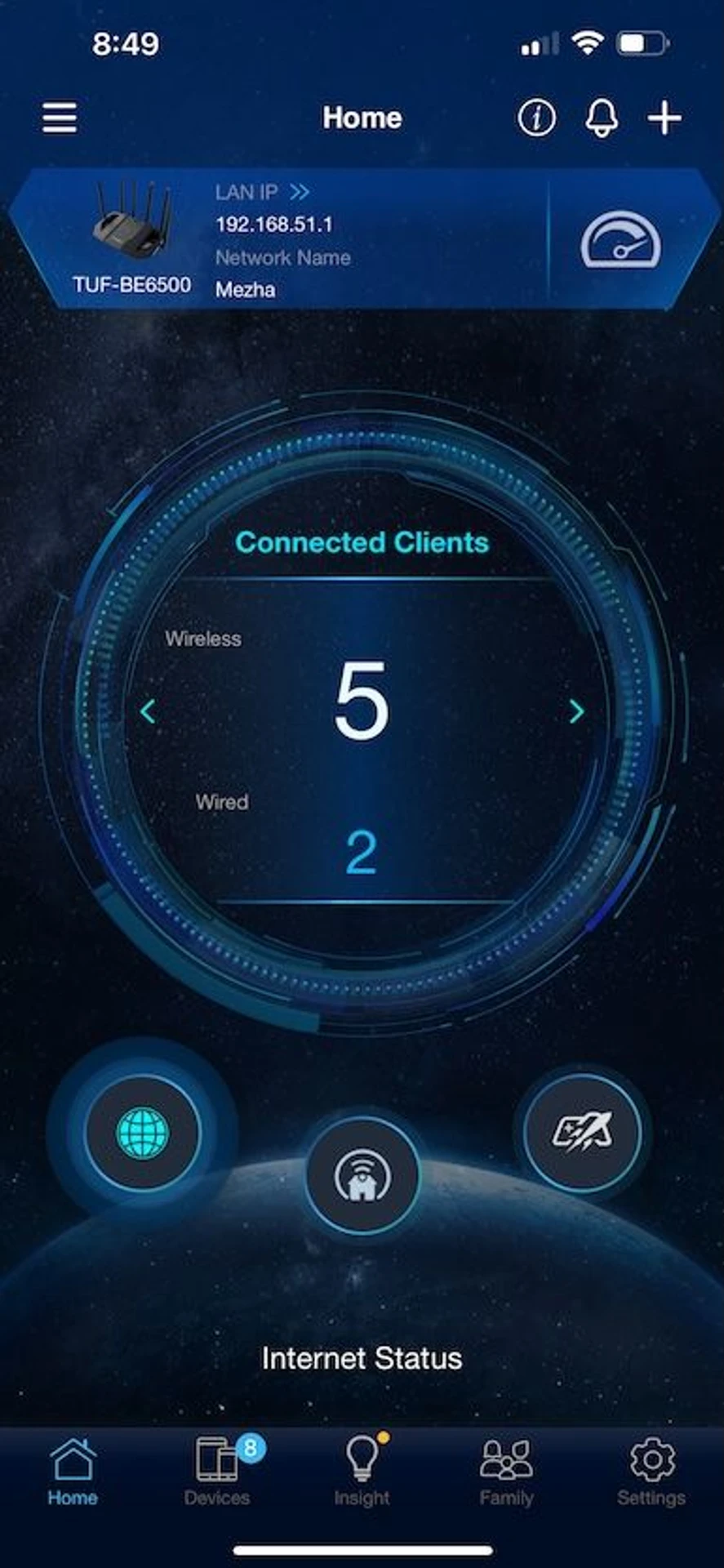Switch to the Settings tab
The height and width of the screenshot is (1568, 724).
651,1472
